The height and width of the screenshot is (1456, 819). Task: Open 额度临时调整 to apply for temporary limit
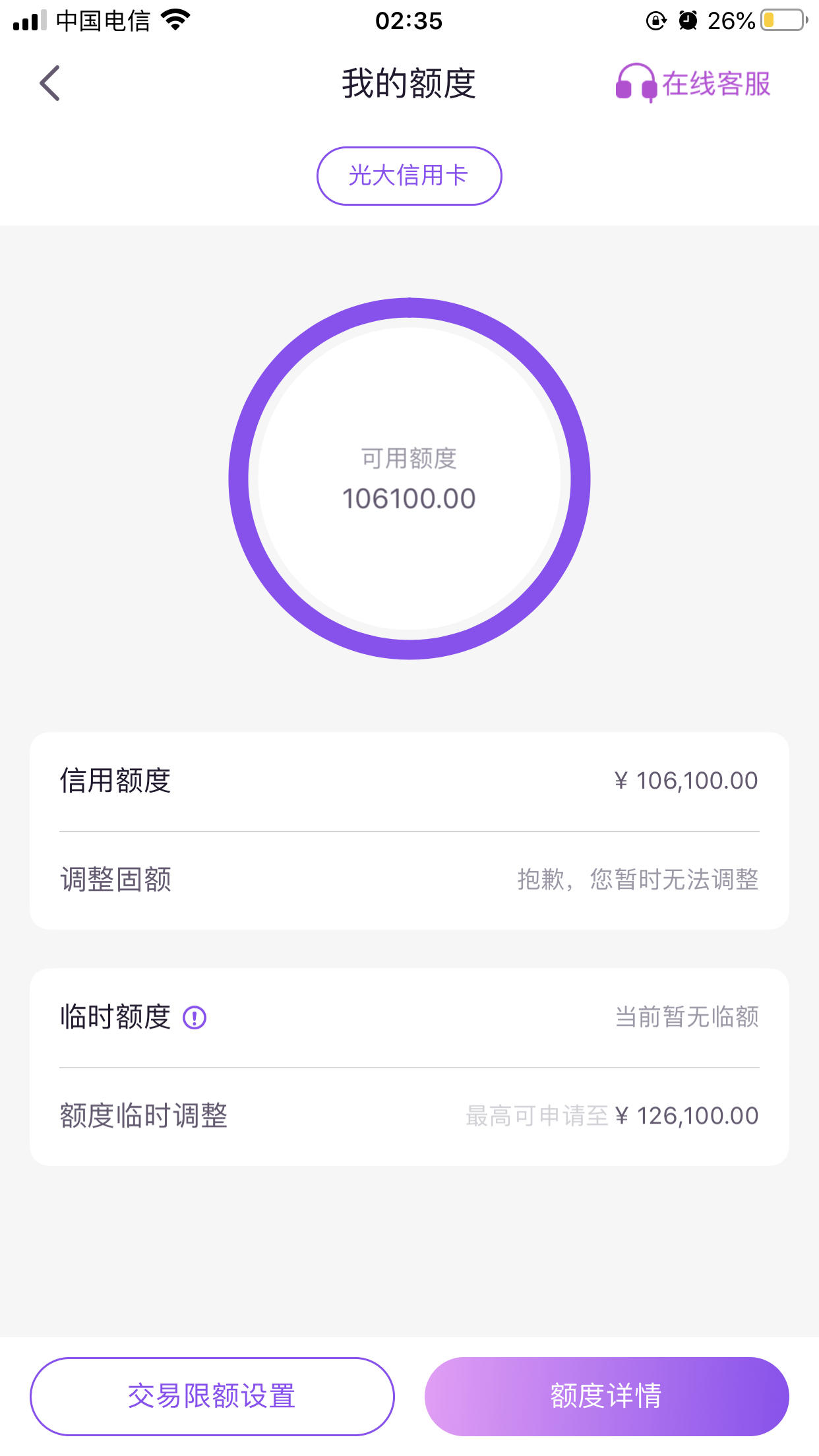point(409,1116)
